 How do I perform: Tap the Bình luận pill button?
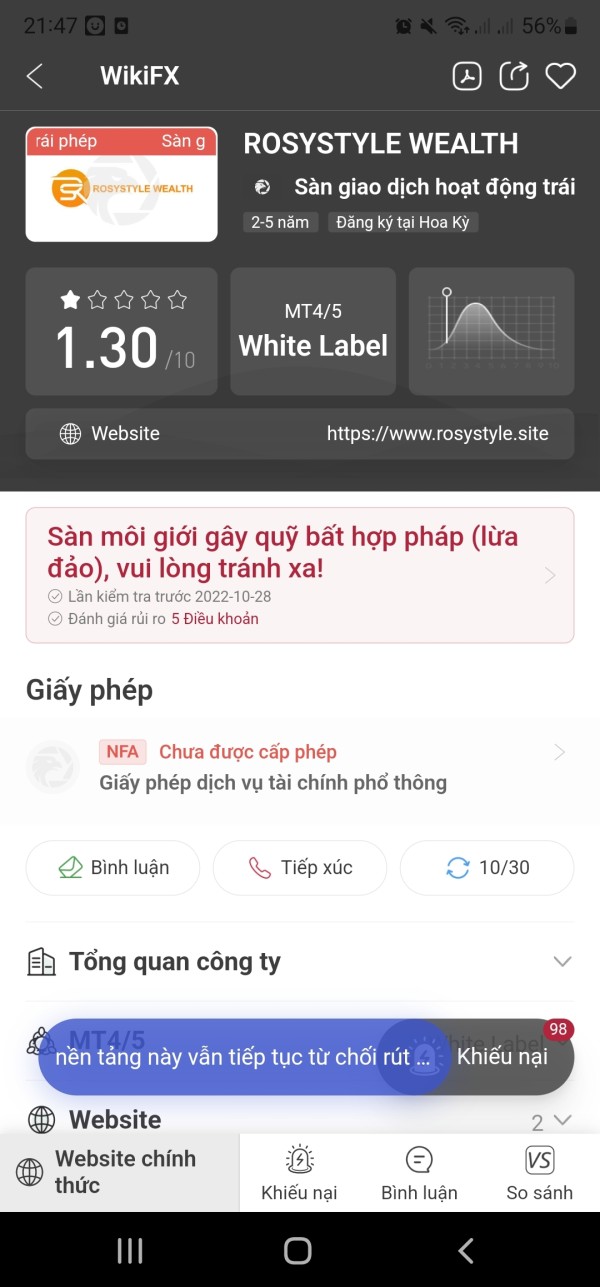pyautogui.click(x=113, y=867)
